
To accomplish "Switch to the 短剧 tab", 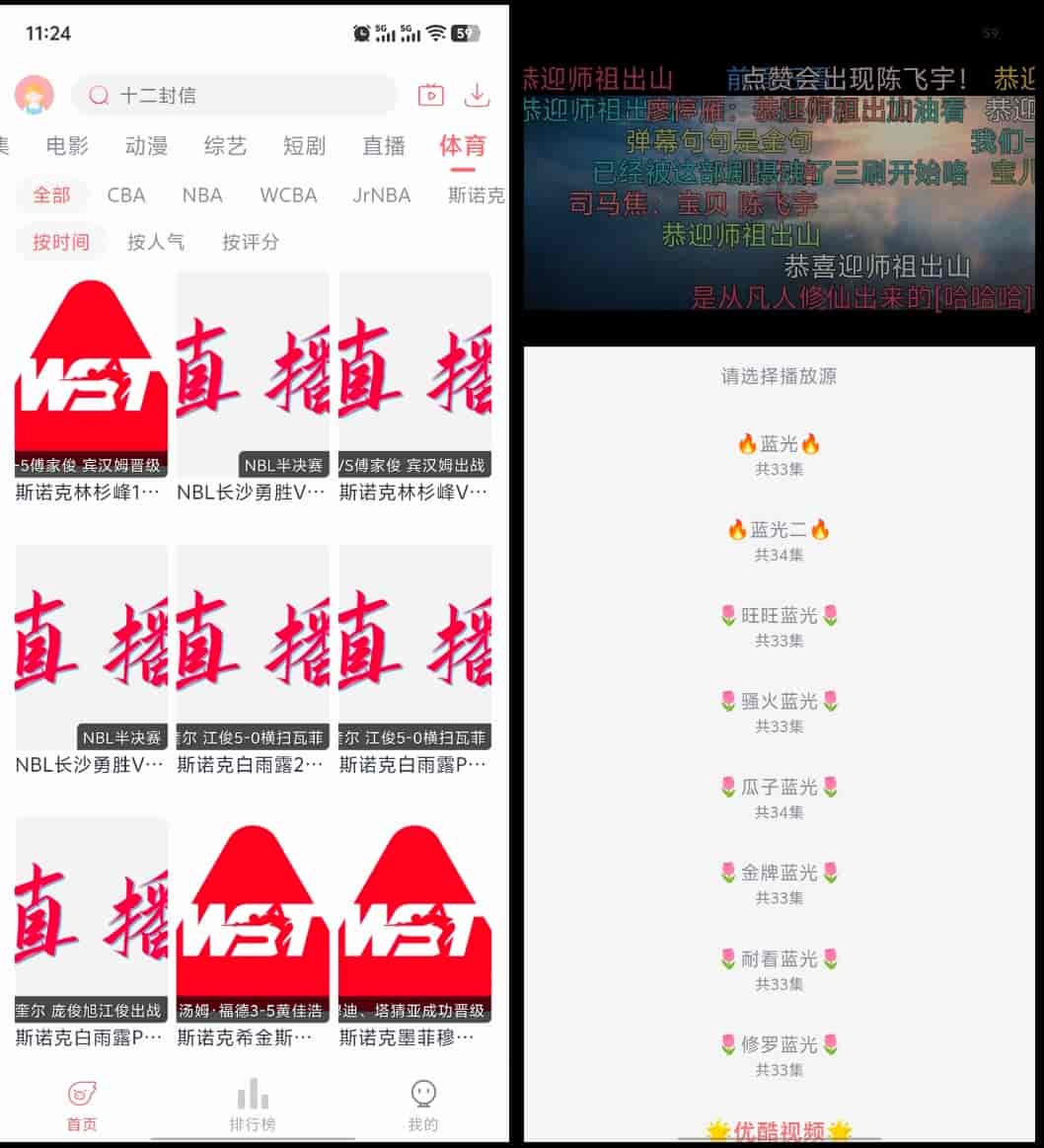I will 304,146.
